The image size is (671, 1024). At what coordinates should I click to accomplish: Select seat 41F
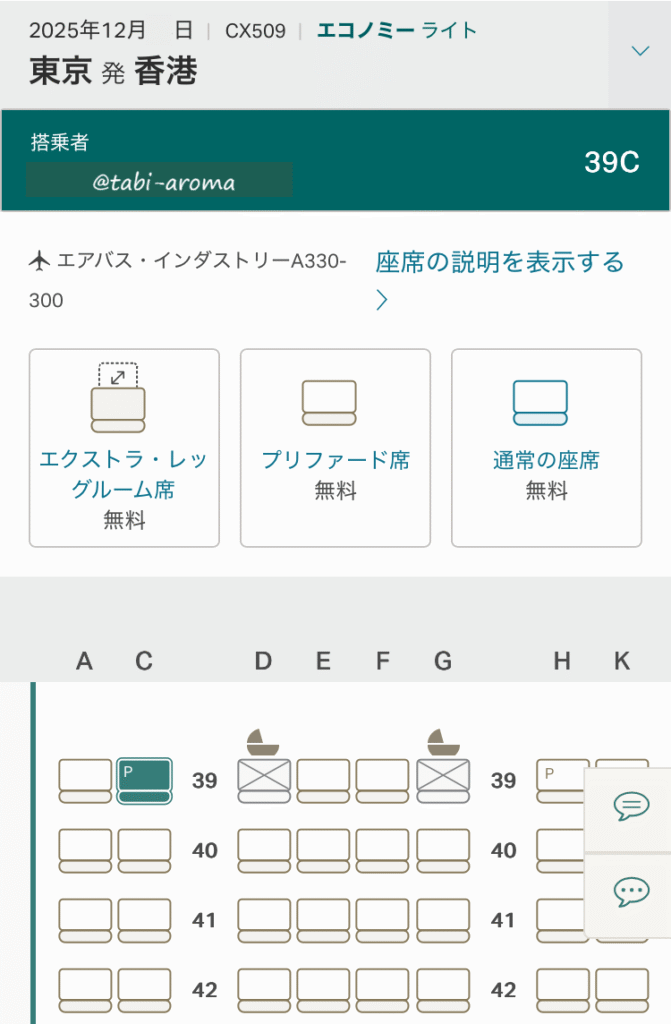[382, 920]
